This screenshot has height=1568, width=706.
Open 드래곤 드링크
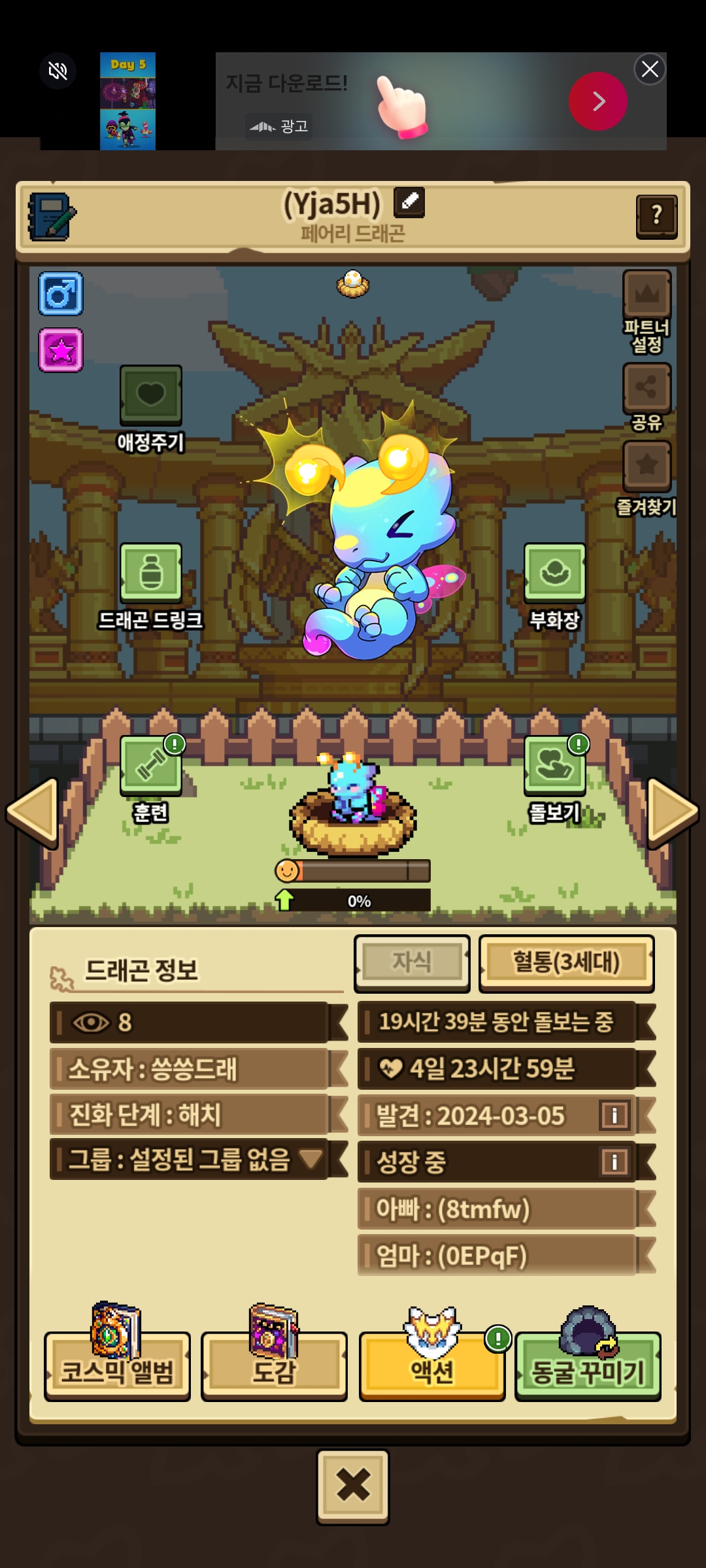coord(150,586)
